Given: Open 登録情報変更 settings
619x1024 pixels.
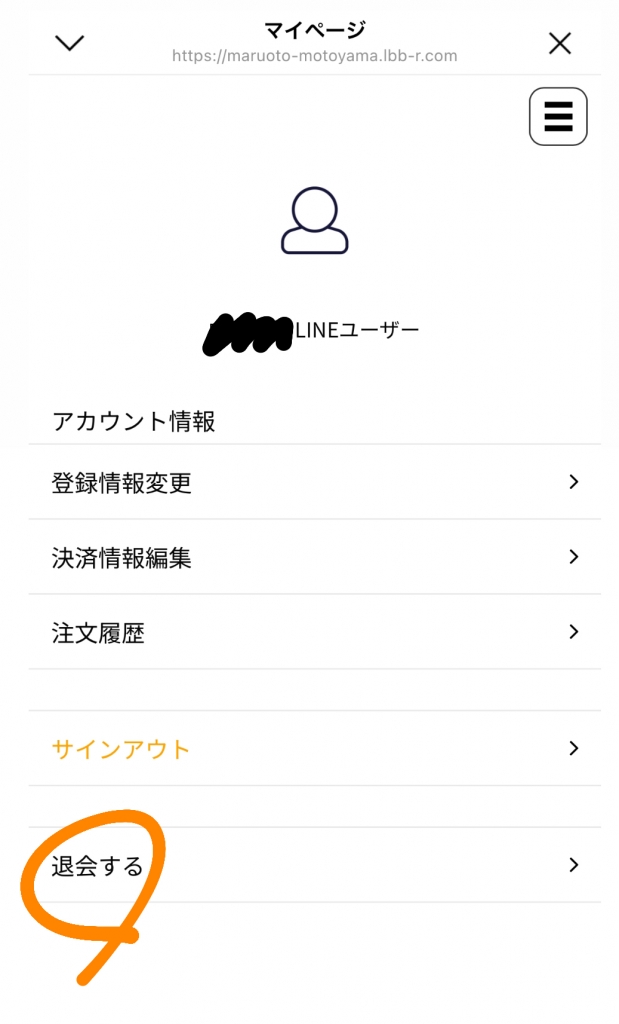Looking at the screenshot, I should click(314, 483).
